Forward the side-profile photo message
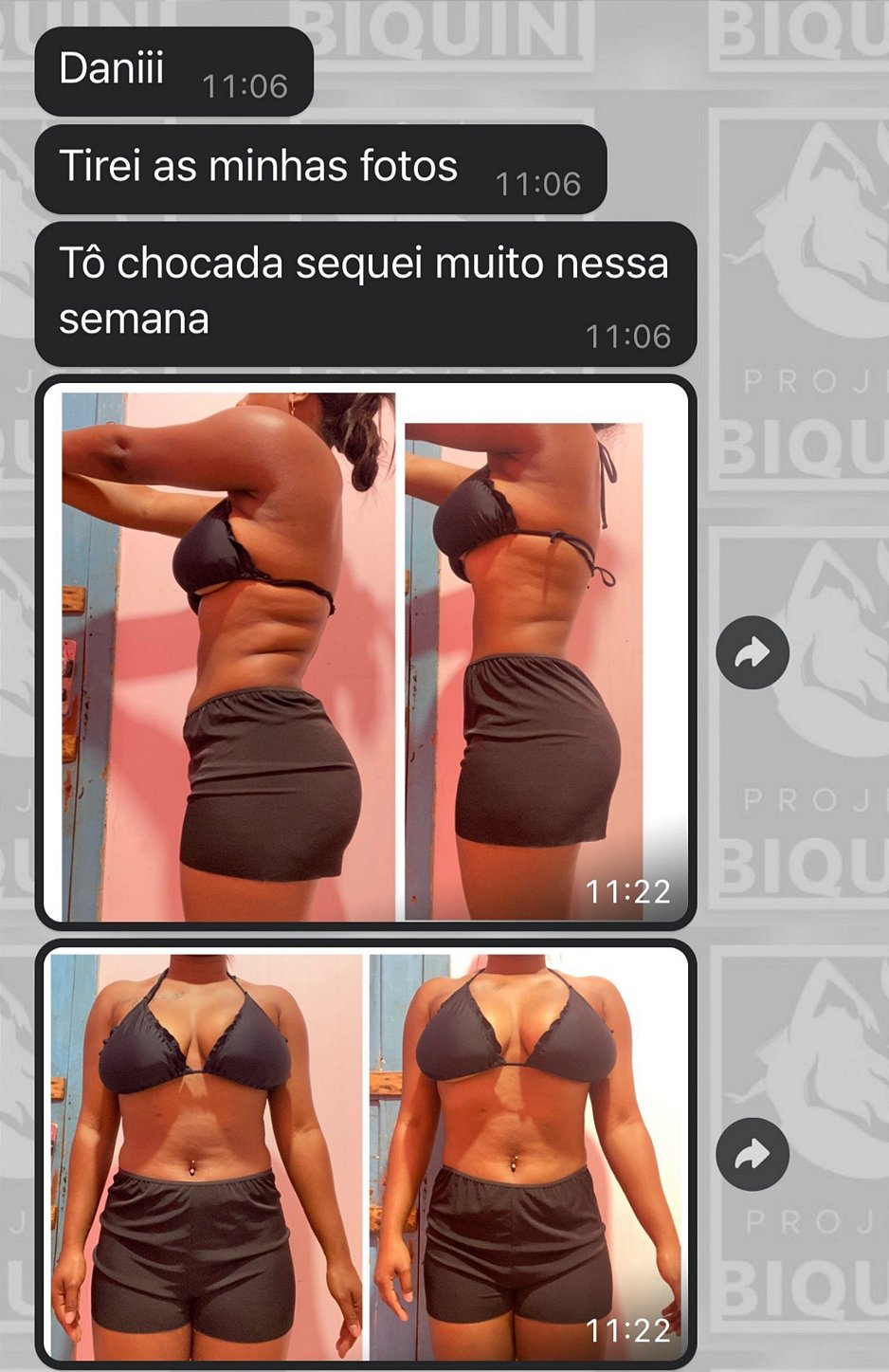Screen dimensions: 889x1372 [753, 652]
